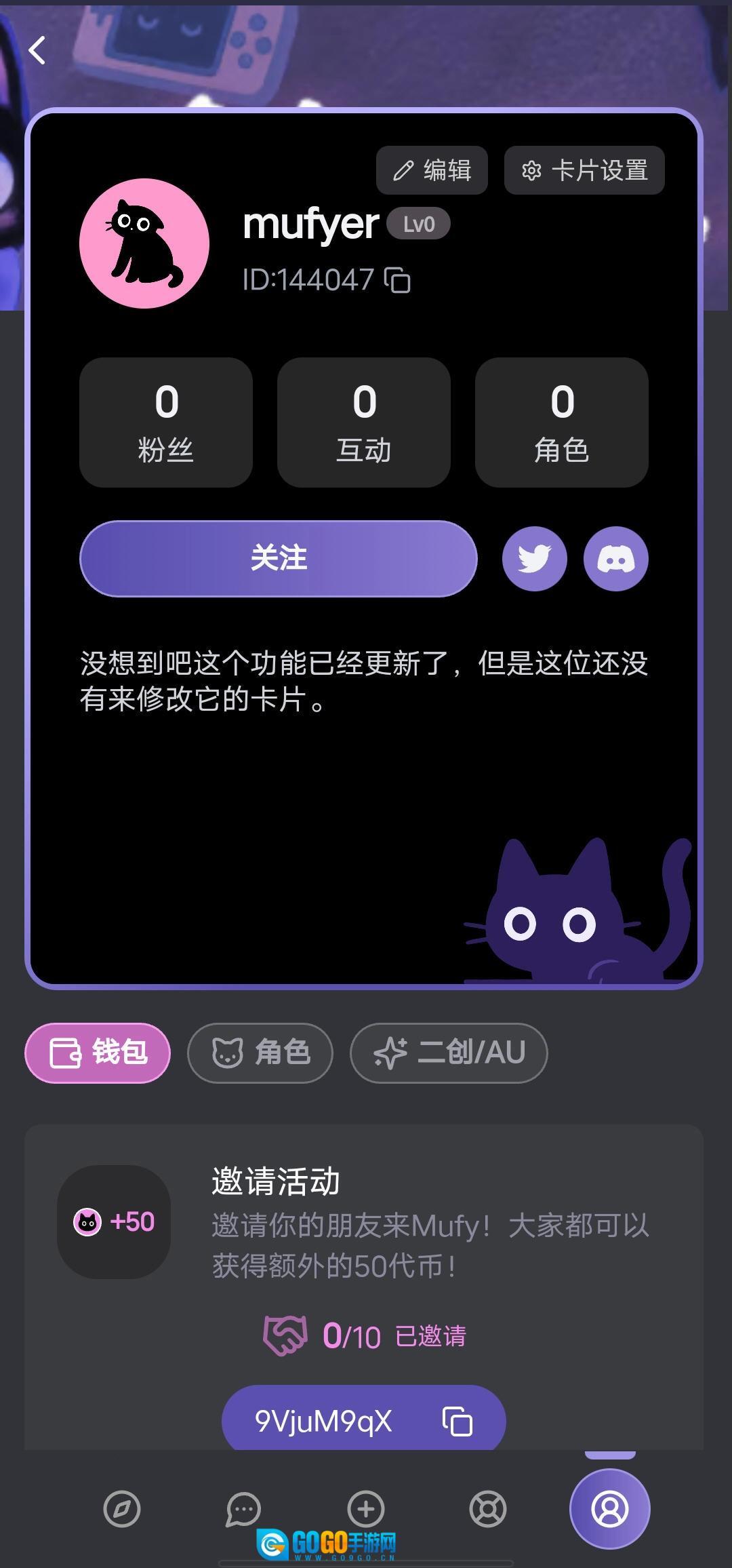Switch to the 角色 characters tab

coord(260,1053)
